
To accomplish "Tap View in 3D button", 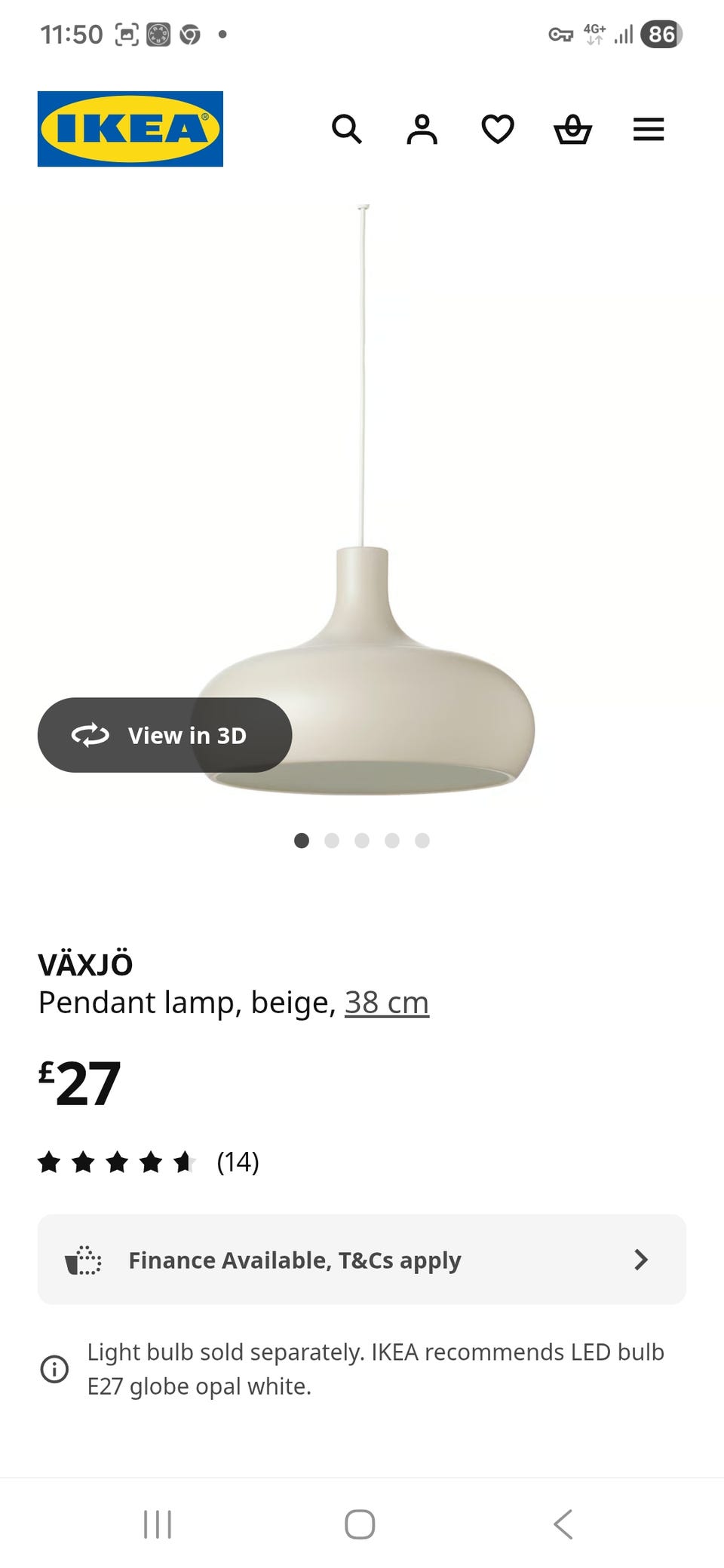I will click(164, 735).
